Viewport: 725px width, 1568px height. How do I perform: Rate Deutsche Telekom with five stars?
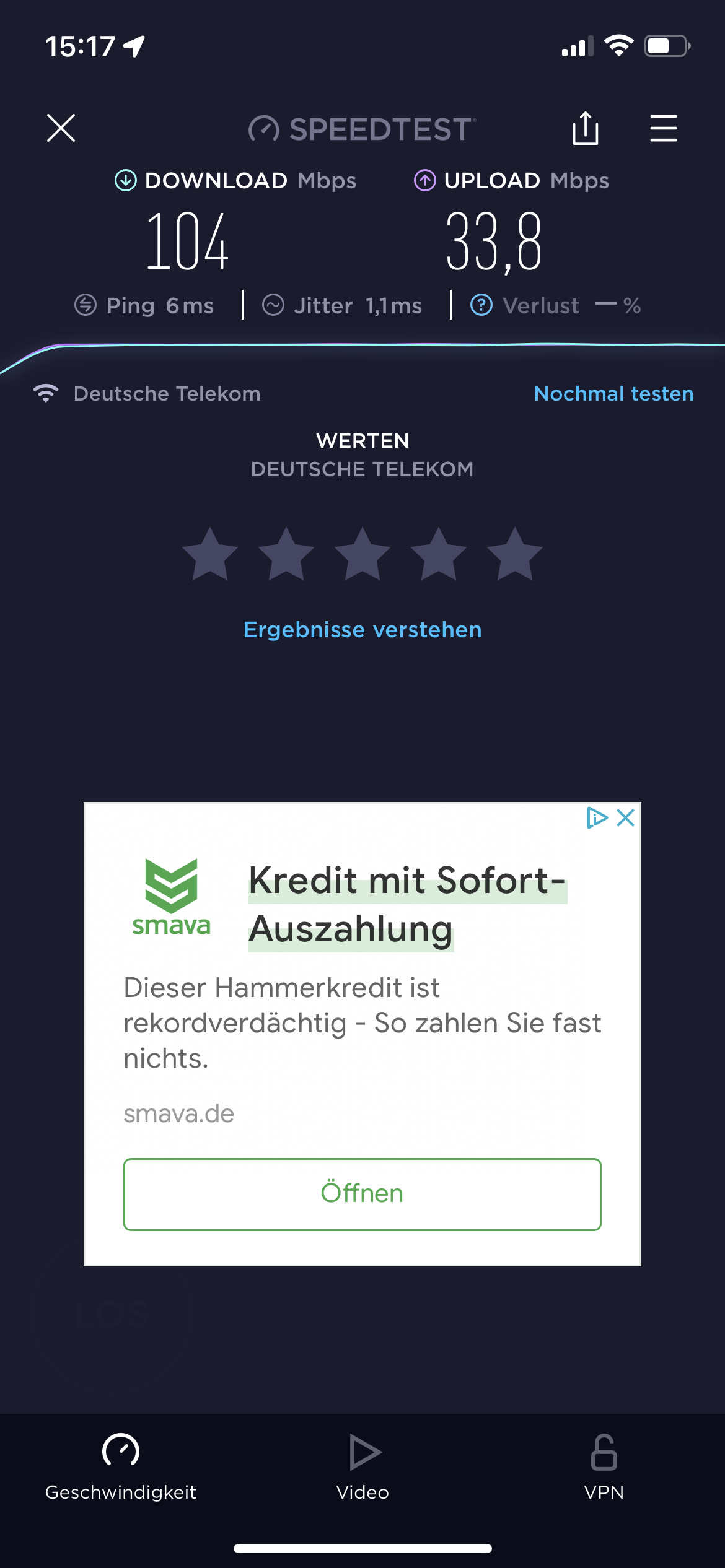(x=515, y=554)
